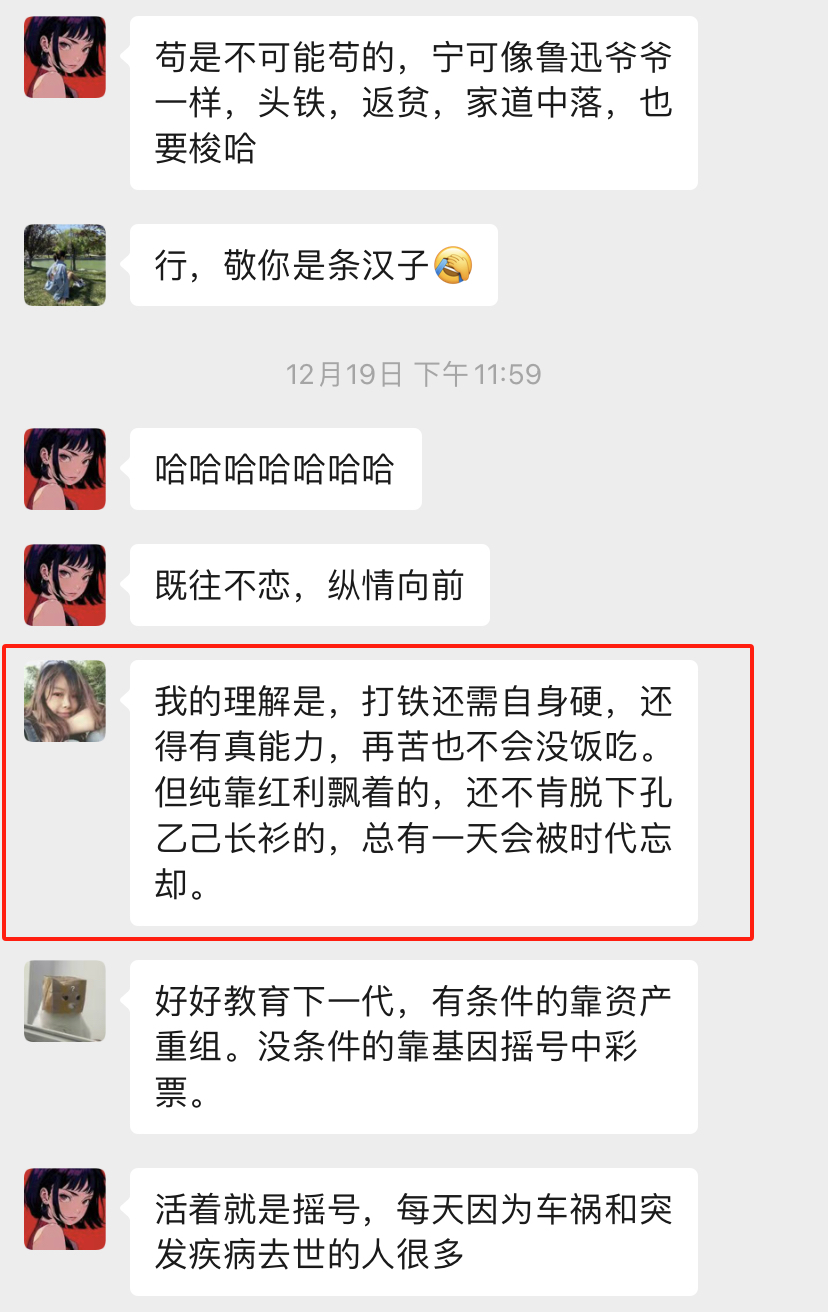Open avatar beside '既往不恋，纵情向前'
Screen dimensions: 828x1312
[65, 585]
